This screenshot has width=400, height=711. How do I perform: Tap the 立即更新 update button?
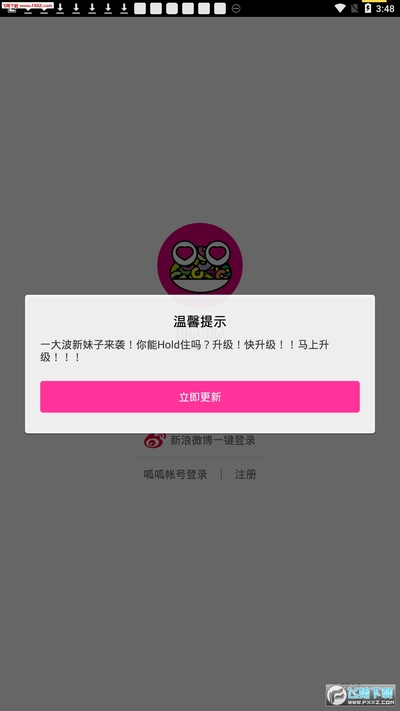point(200,397)
